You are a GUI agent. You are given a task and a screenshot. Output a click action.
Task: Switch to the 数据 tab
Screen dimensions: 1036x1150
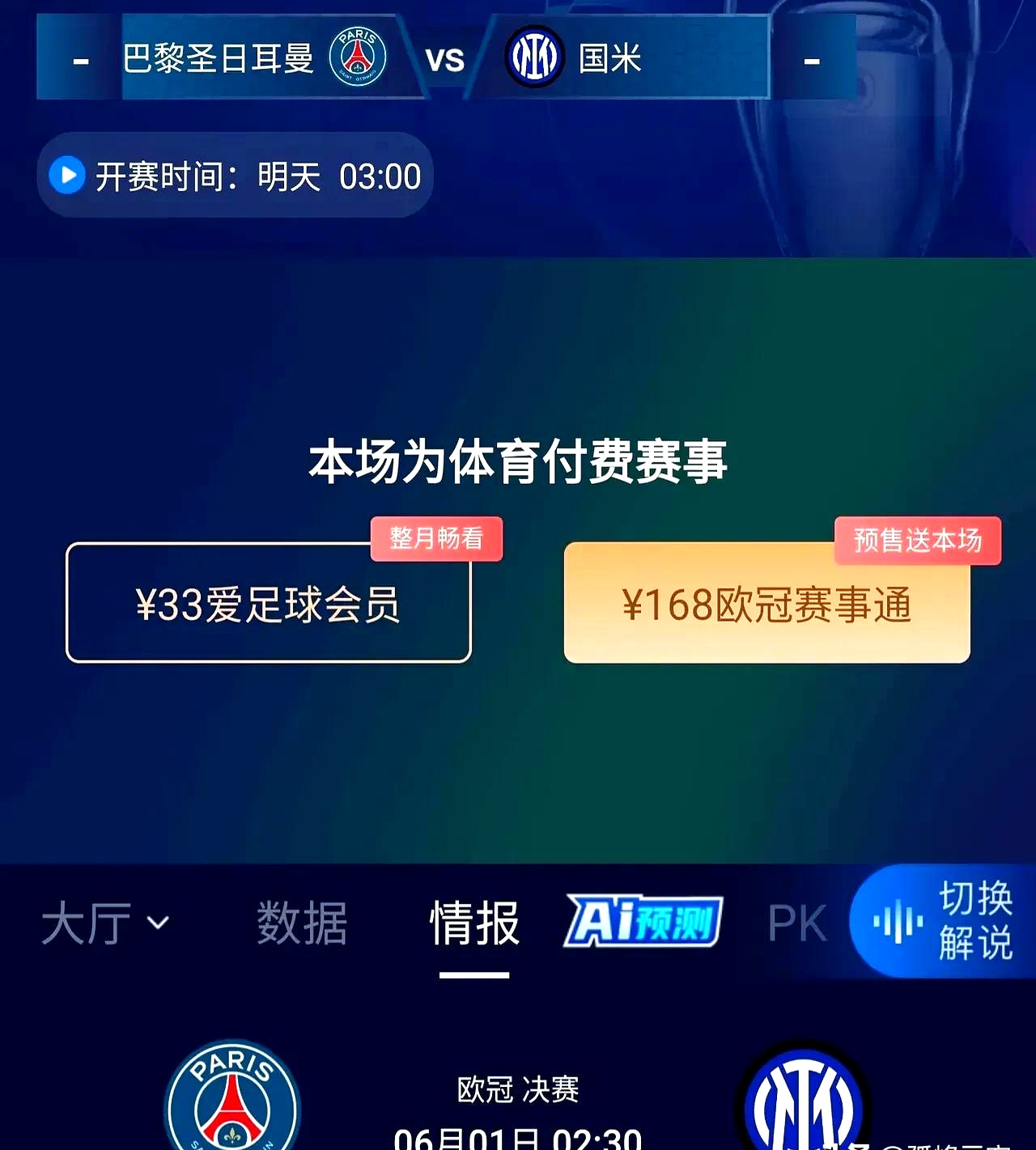click(x=302, y=923)
